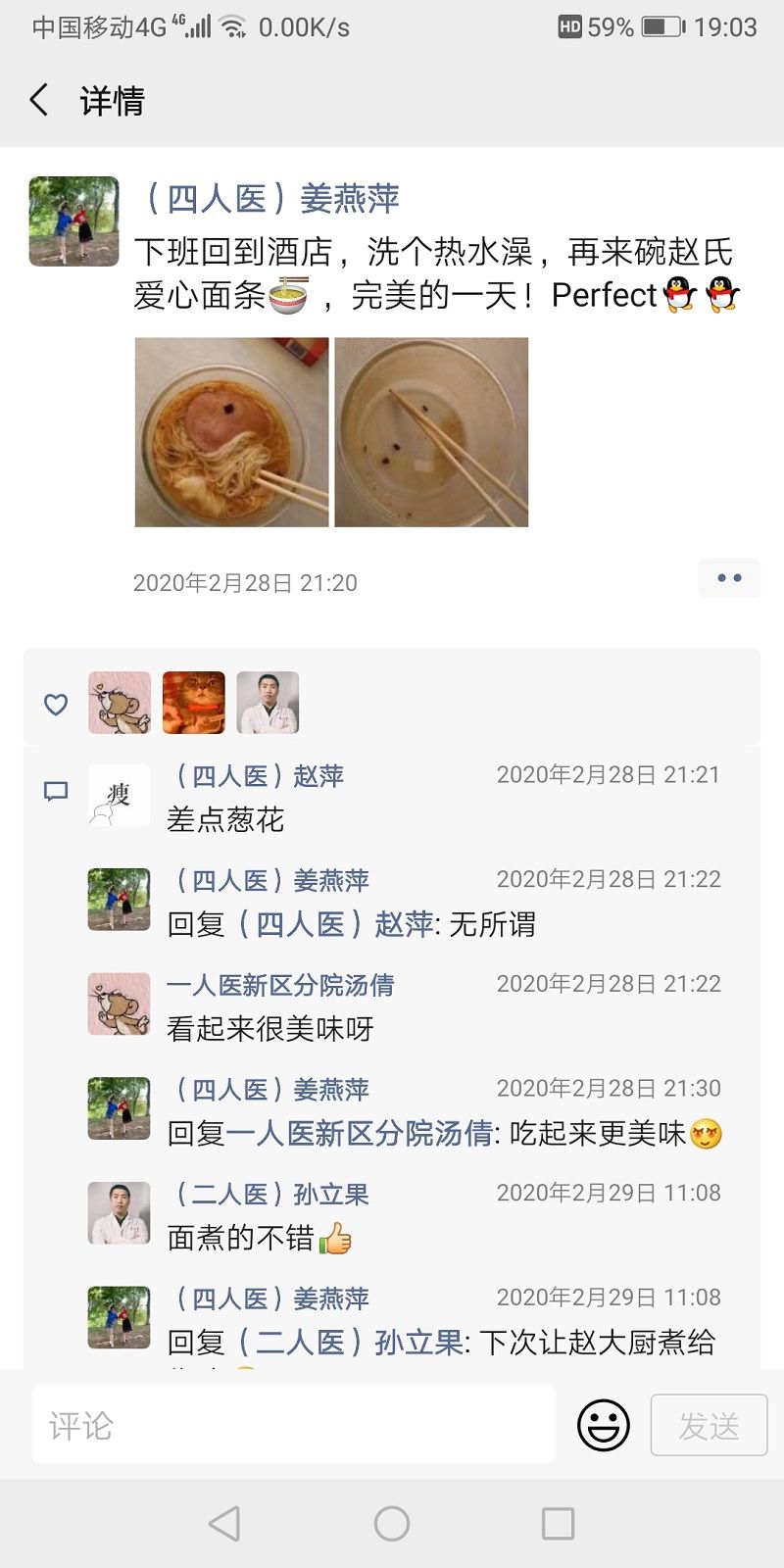Open commenter 一人医新区分院汤倩's name
Screen dimensions: 784x1568
point(280,985)
